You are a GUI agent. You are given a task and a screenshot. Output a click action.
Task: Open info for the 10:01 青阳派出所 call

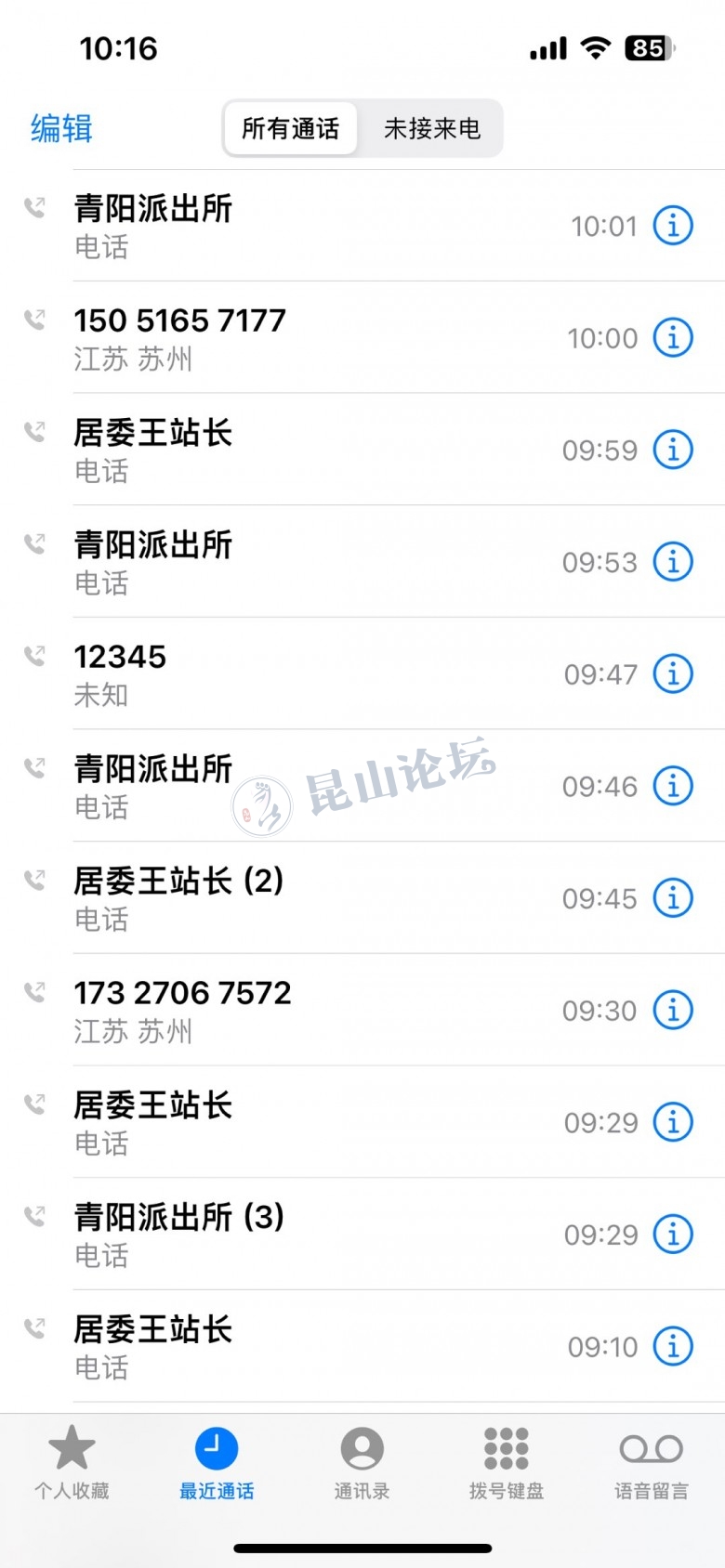(673, 226)
